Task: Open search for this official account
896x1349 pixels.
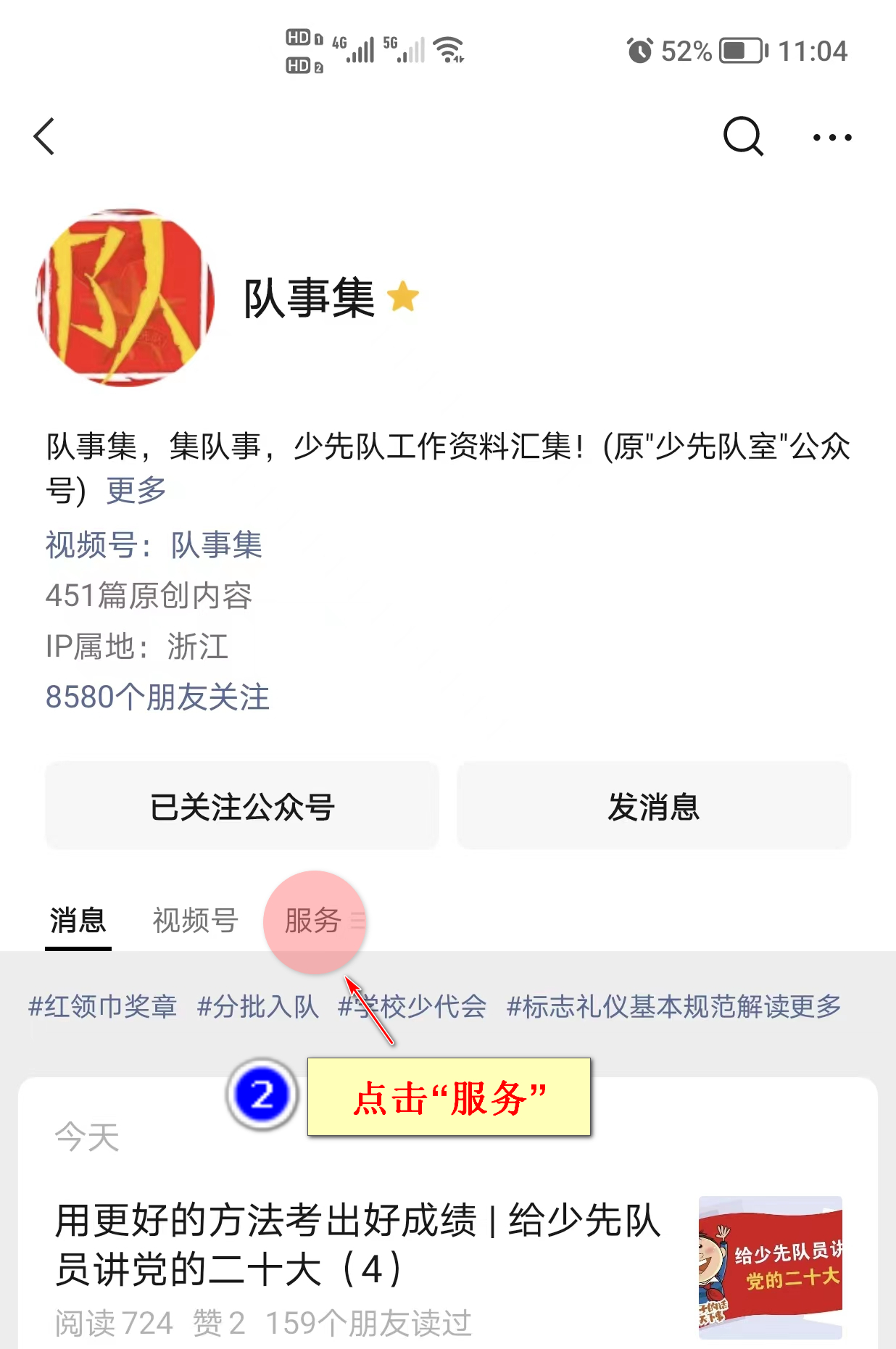Action: (743, 136)
